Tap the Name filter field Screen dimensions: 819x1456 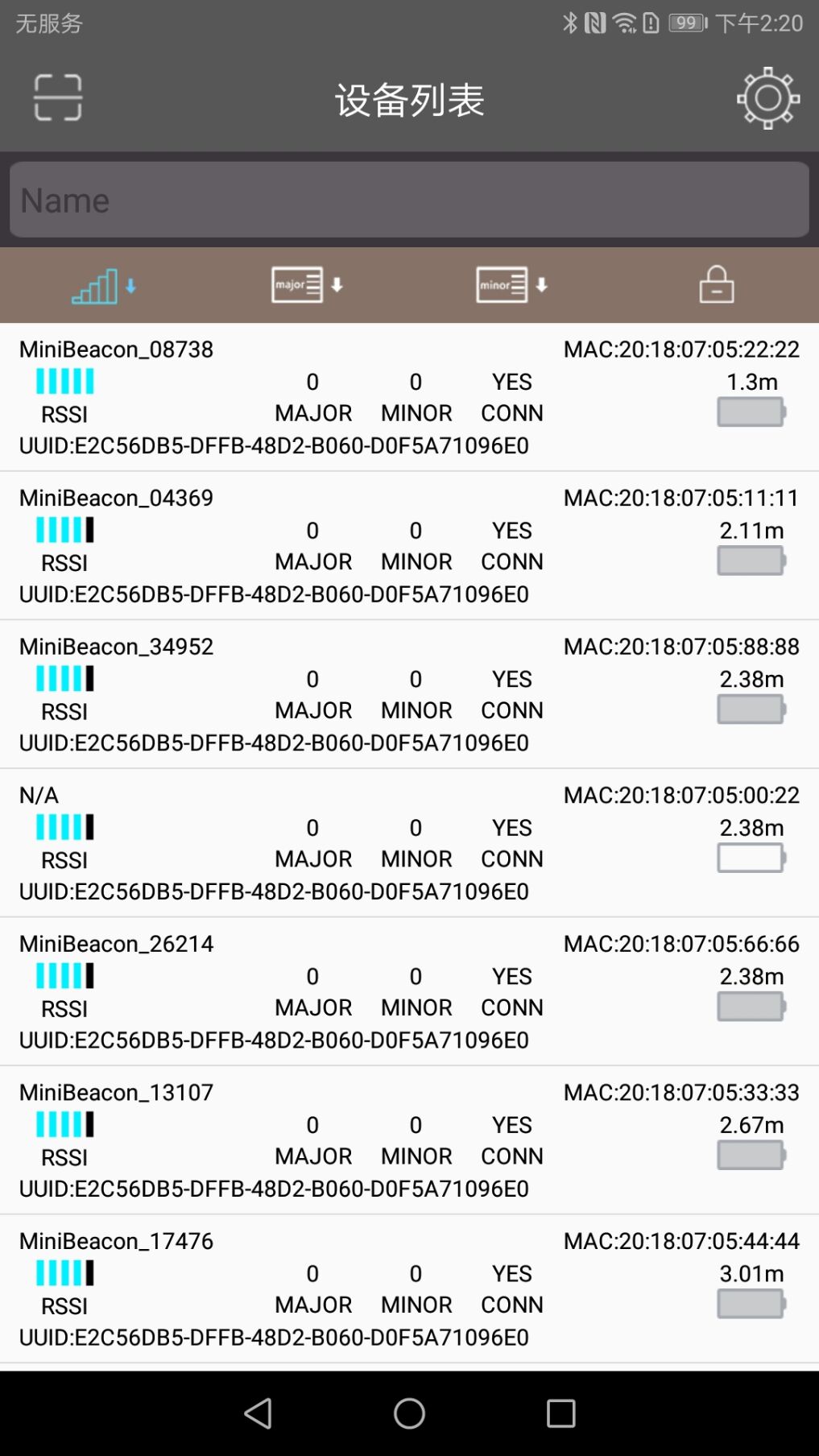click(409, 200)
